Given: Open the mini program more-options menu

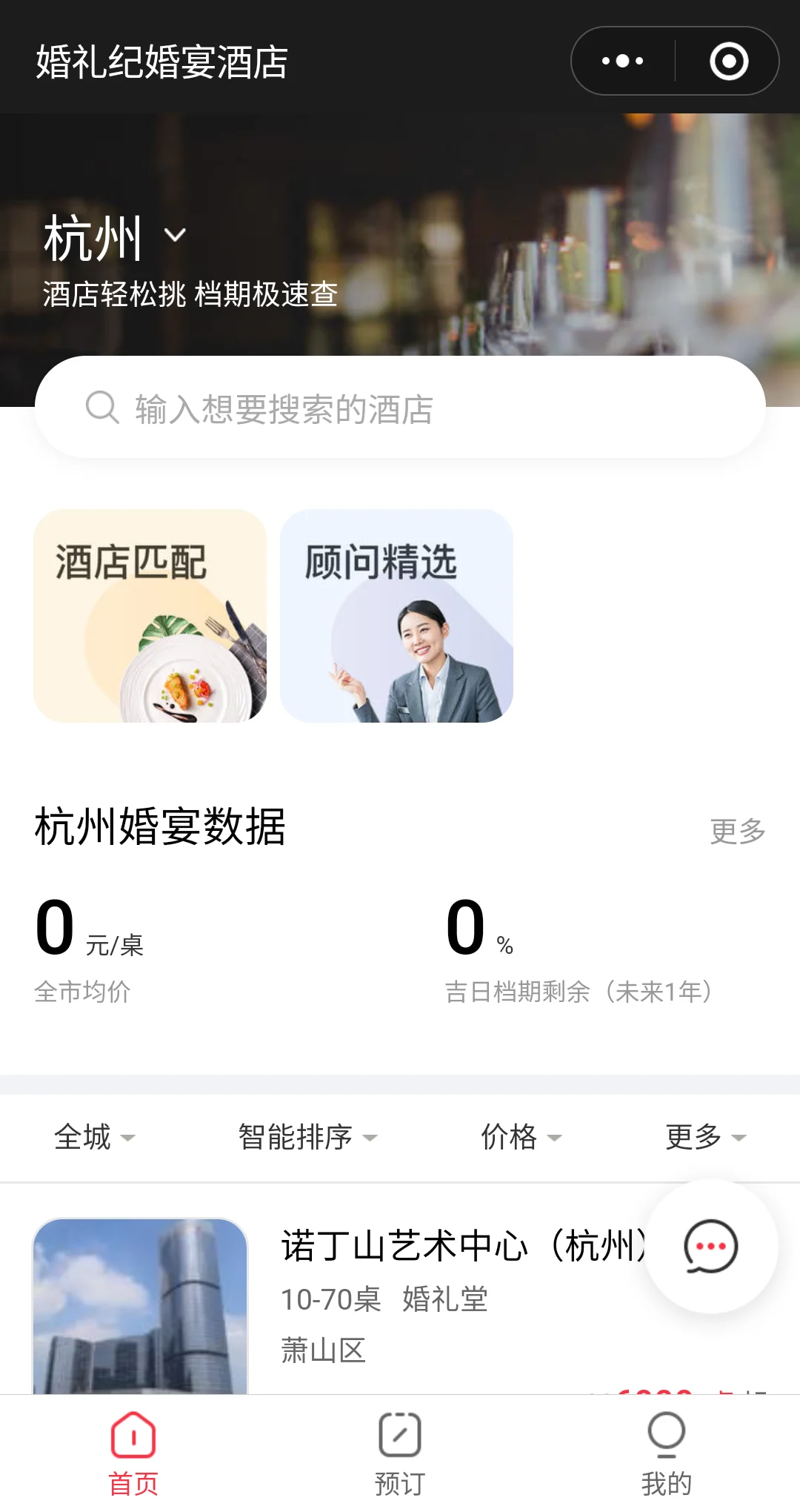Looking at the screenshot, I should click(x=623, y=61).
